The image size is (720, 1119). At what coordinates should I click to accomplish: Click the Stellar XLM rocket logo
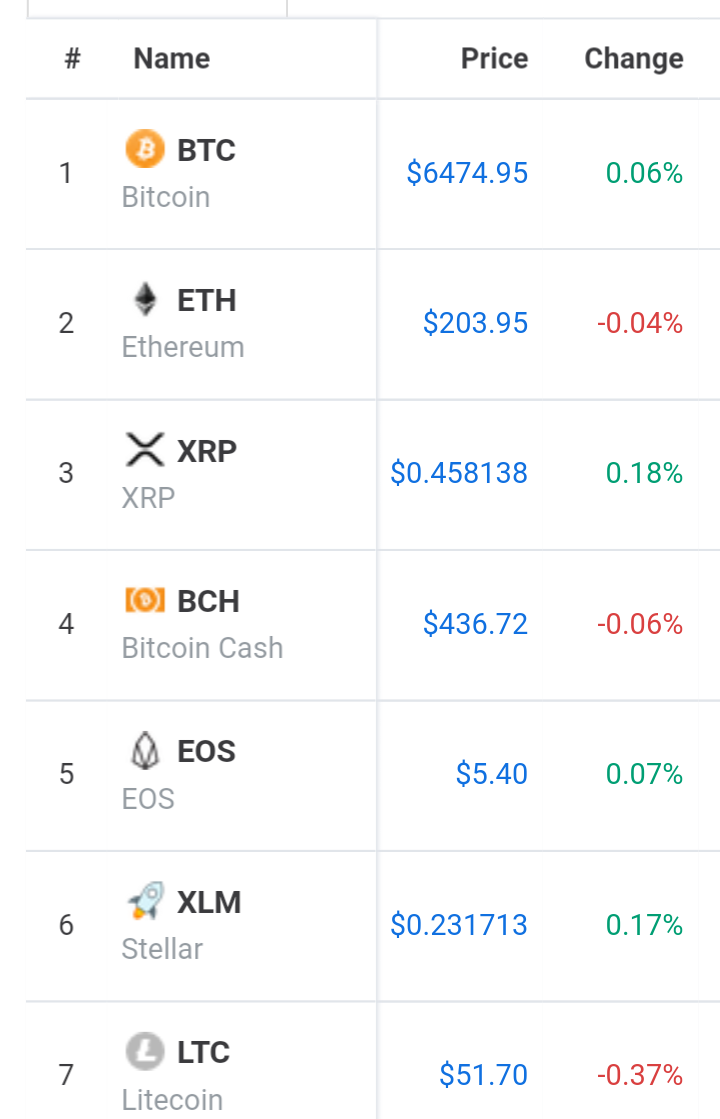click(146, 901)
